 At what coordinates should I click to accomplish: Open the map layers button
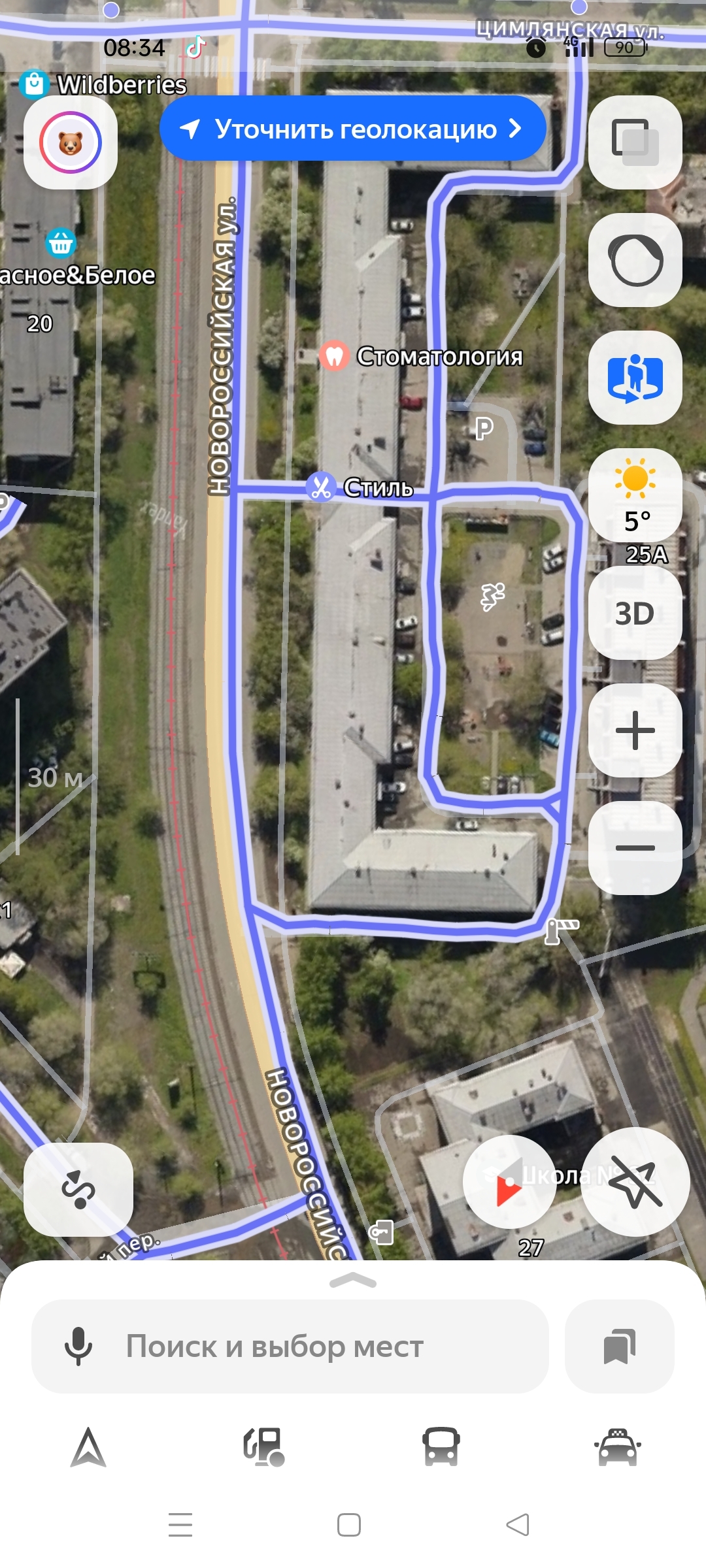pyautogui.click(x=635, y=142)
